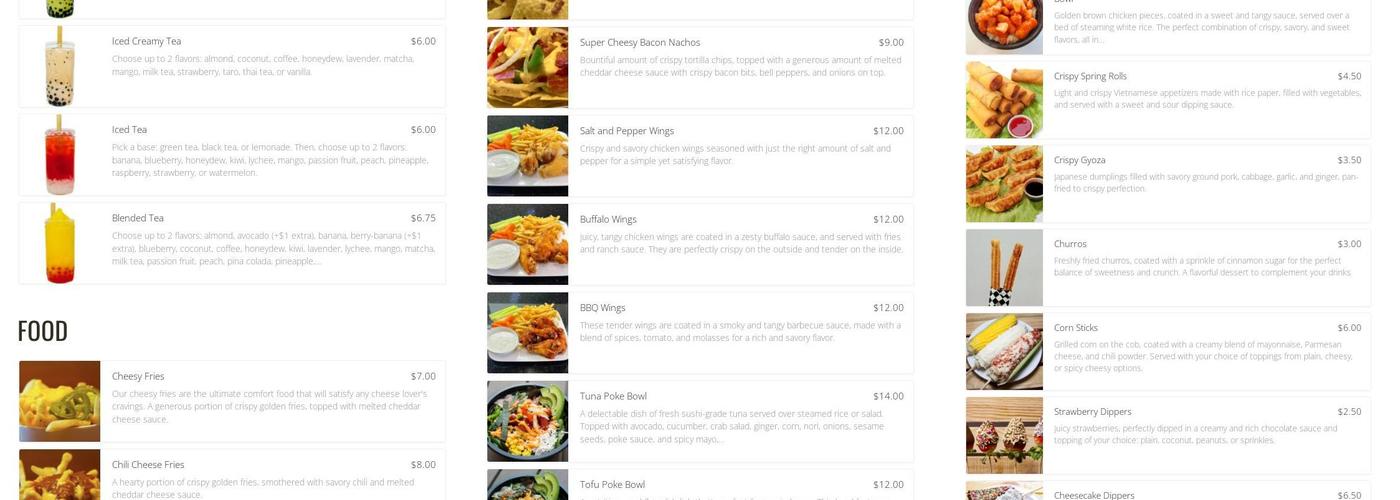The image size is (1400, 500).
Task: Tap the BBQ Wings card
Action: tap(700, 332)
